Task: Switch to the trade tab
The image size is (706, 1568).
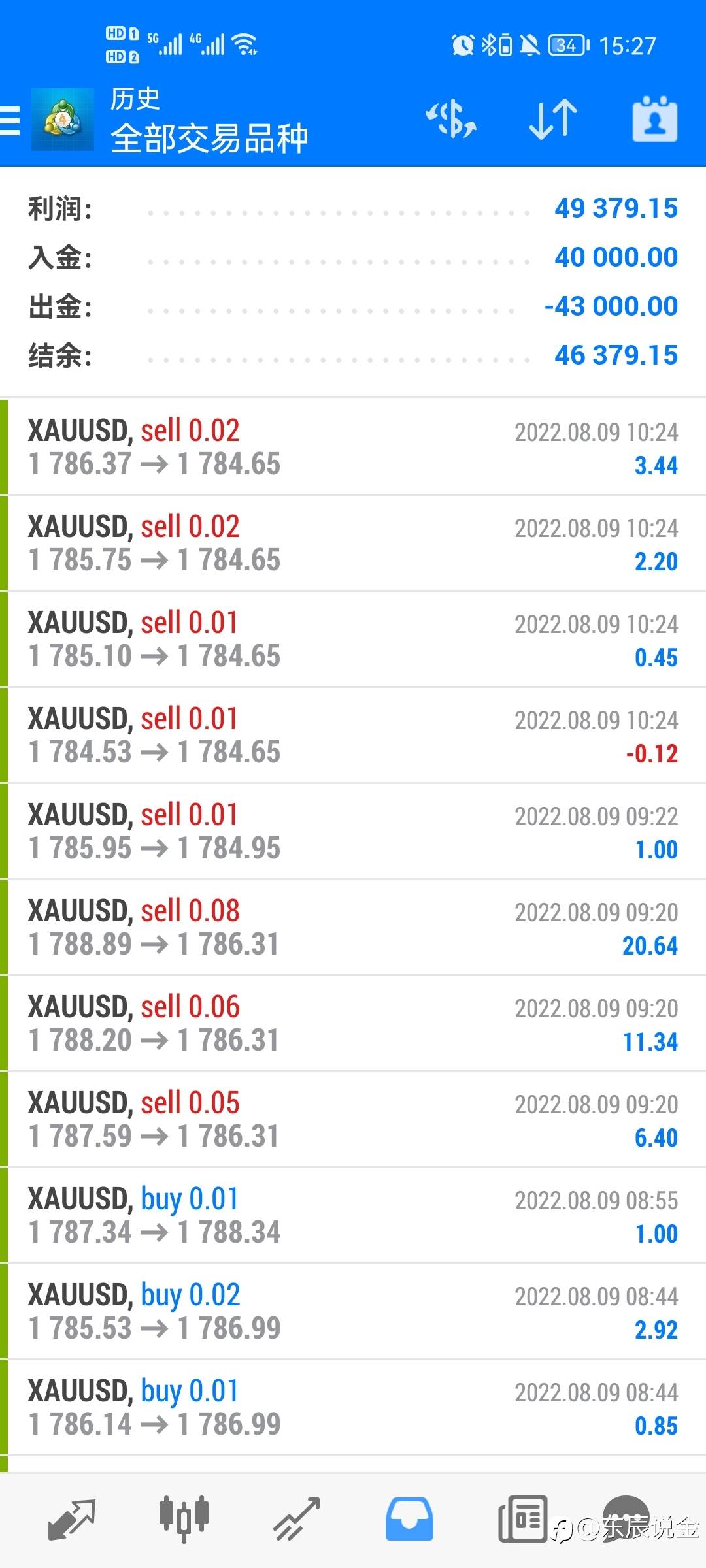Action: [296, 1519]
